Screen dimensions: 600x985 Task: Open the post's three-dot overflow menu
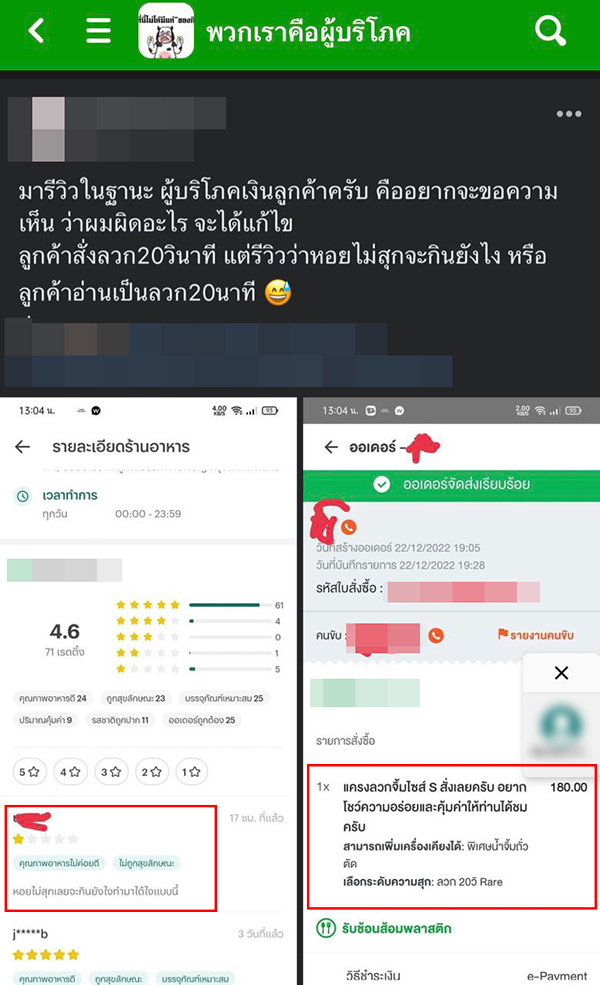(x=568, y=114)
